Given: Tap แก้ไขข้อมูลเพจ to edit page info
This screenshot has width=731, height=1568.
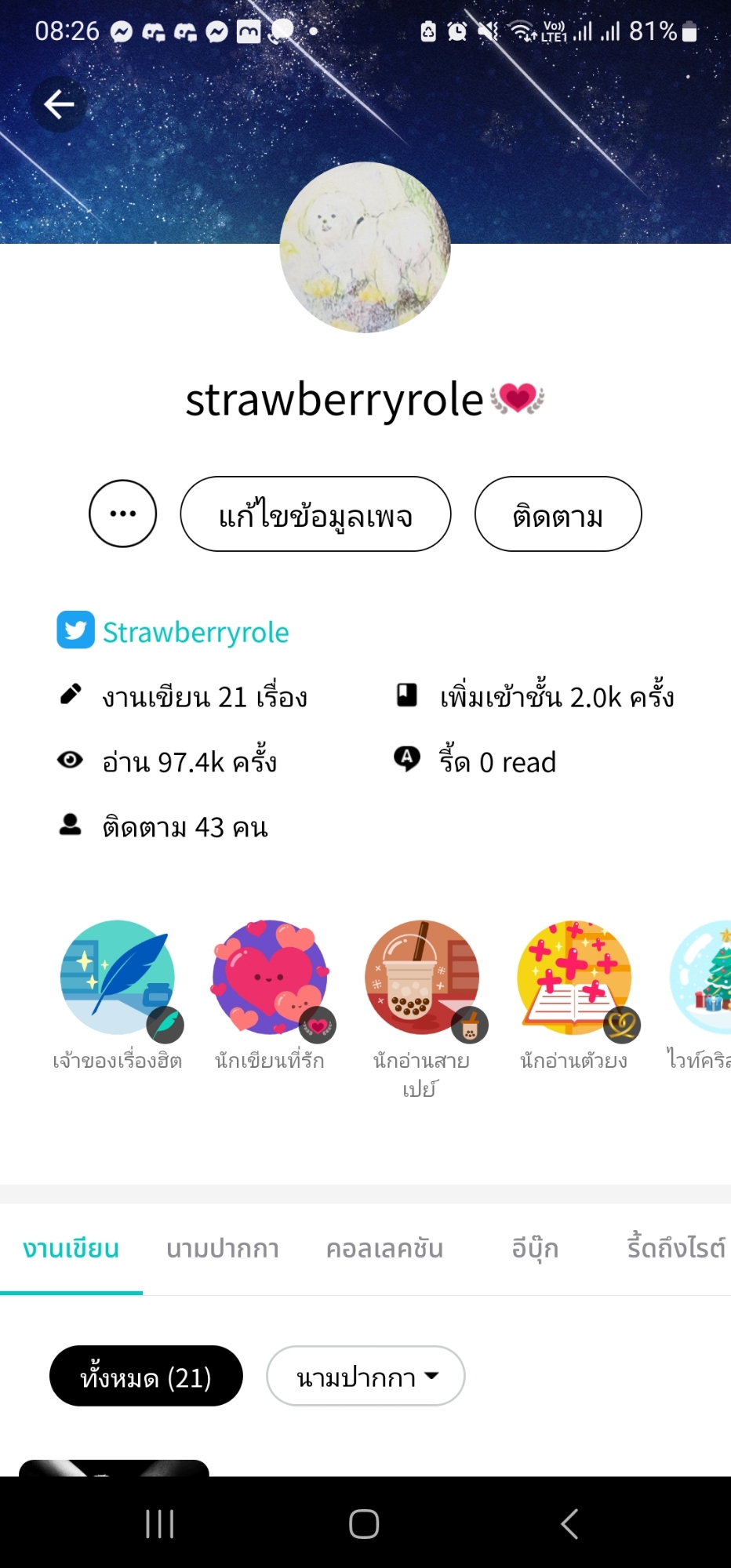Looking at the screenshot, I should coord(315,514).
